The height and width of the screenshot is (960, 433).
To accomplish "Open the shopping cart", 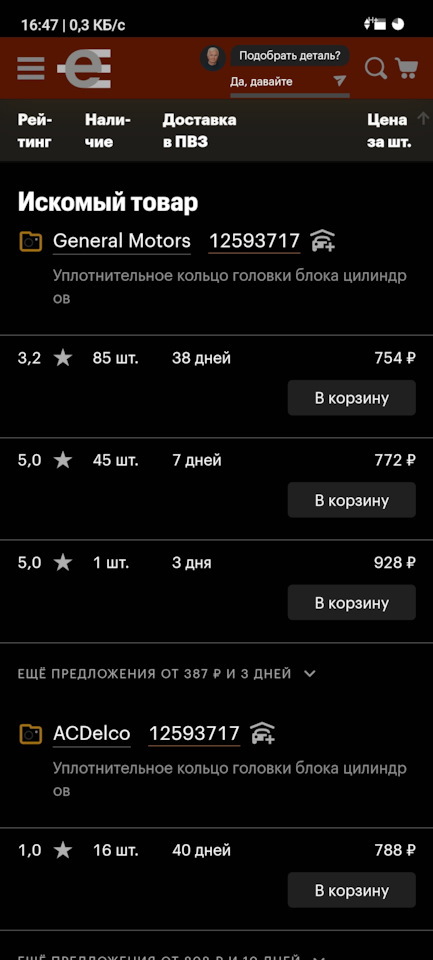I will click(x=406, y=68).
